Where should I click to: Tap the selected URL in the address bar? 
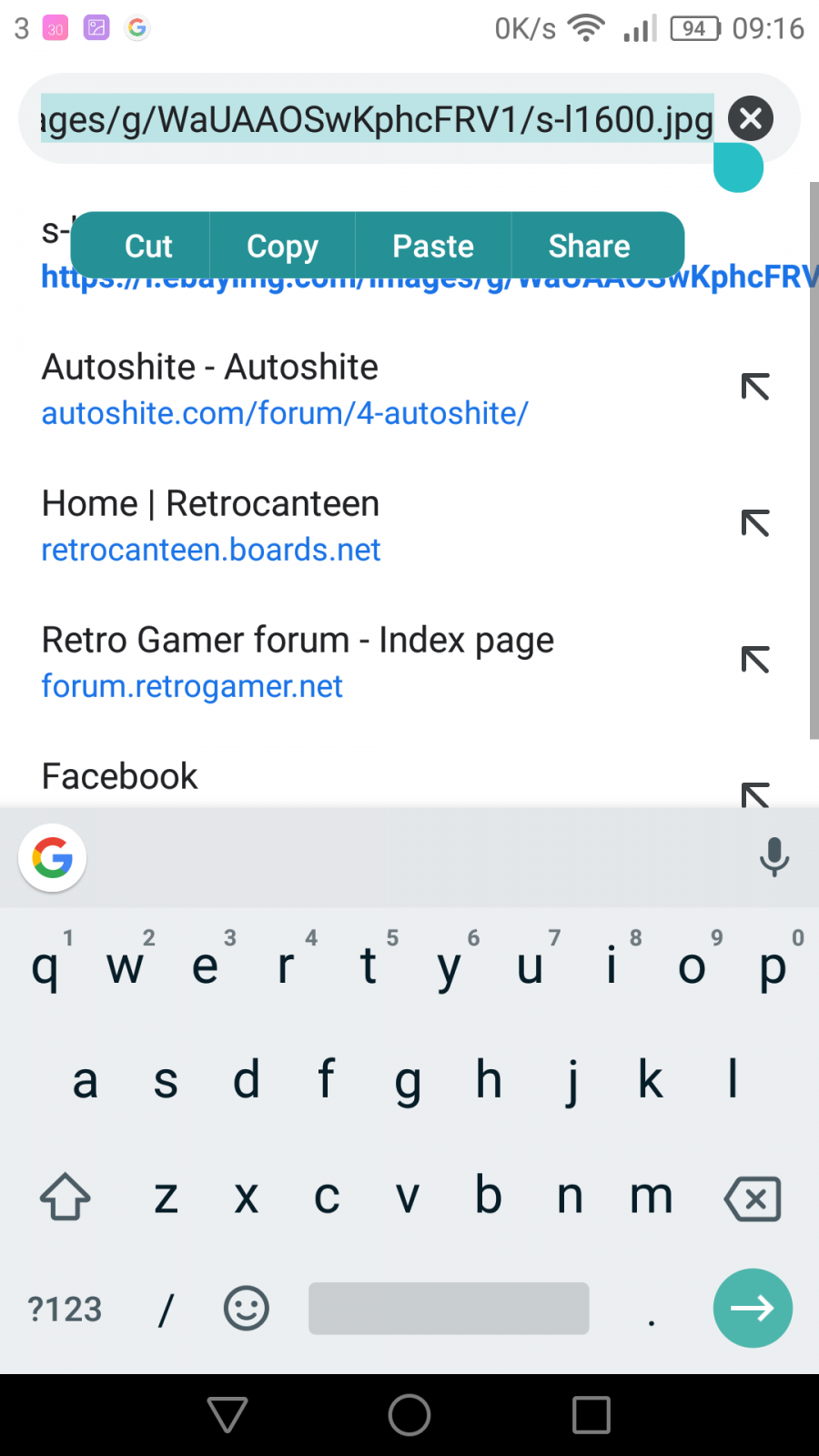tap(377, 118)
